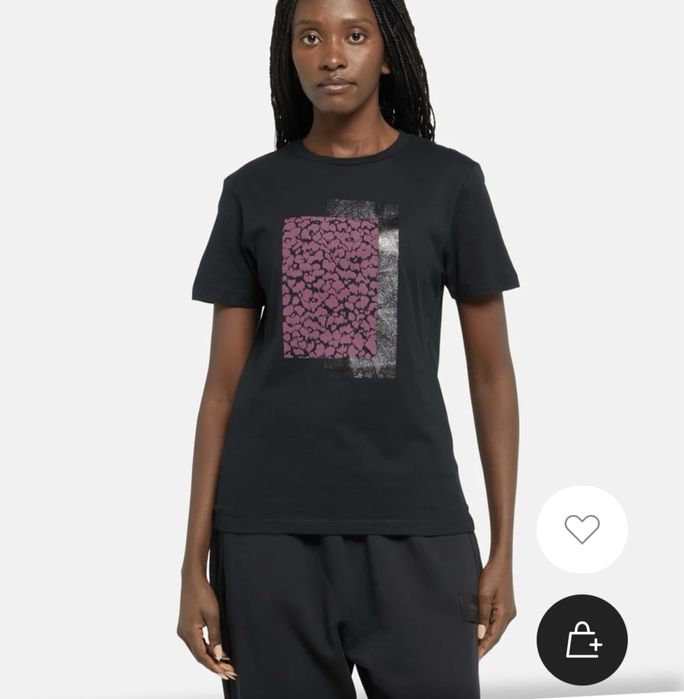
Task: Add the t-shirt to wishlist with heart
Action: [582, 529]
